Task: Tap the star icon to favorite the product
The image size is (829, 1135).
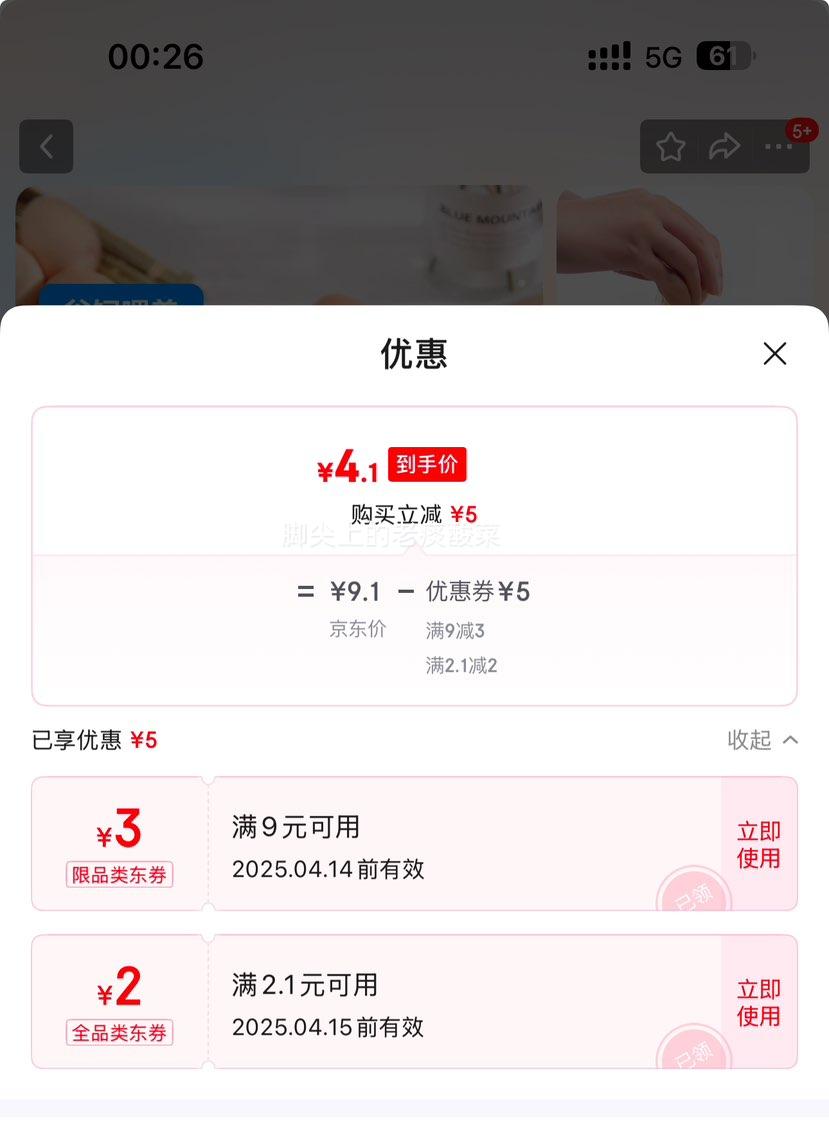Action: 670,146
